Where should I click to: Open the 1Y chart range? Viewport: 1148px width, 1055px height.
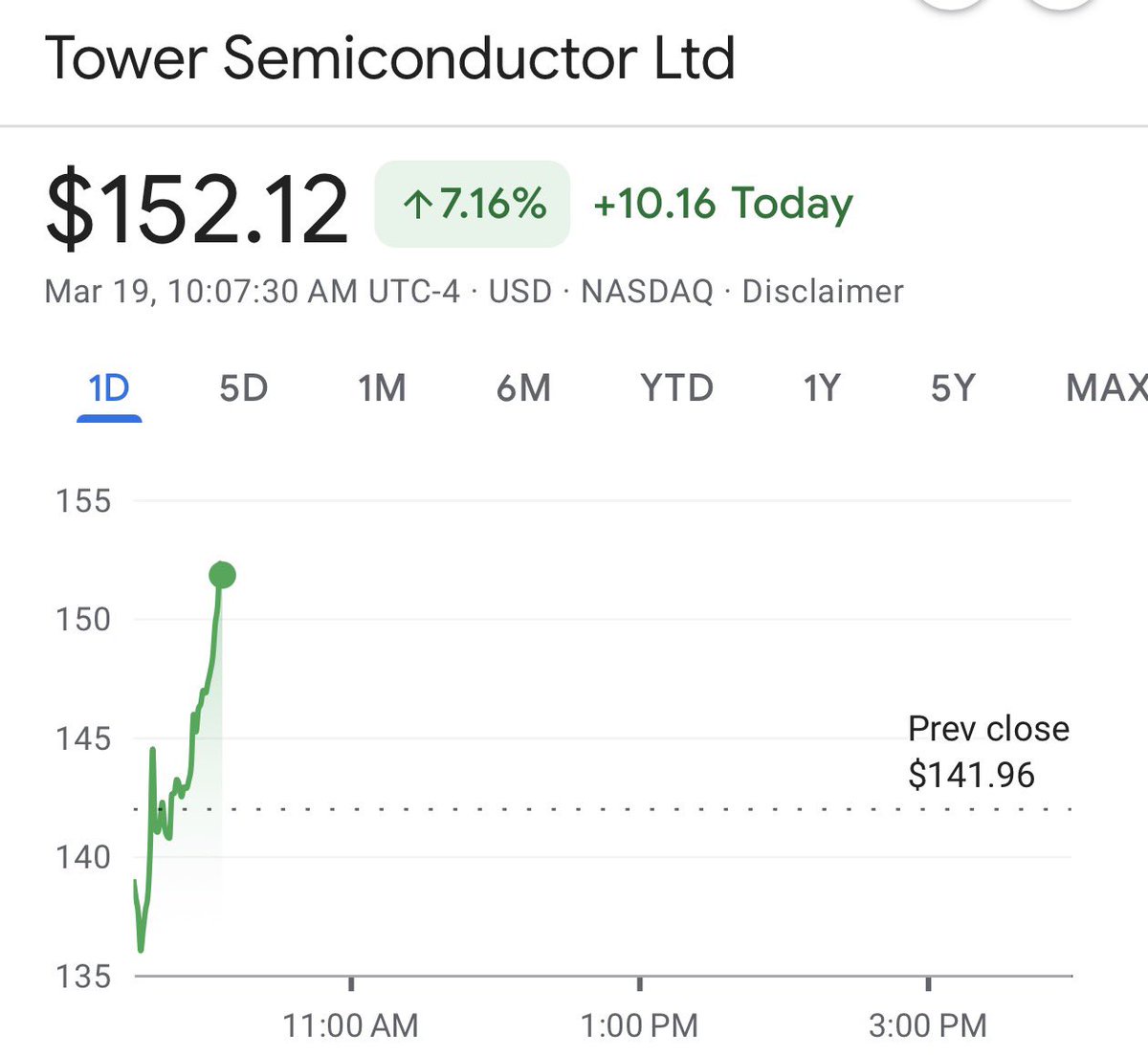coord(821,388)
